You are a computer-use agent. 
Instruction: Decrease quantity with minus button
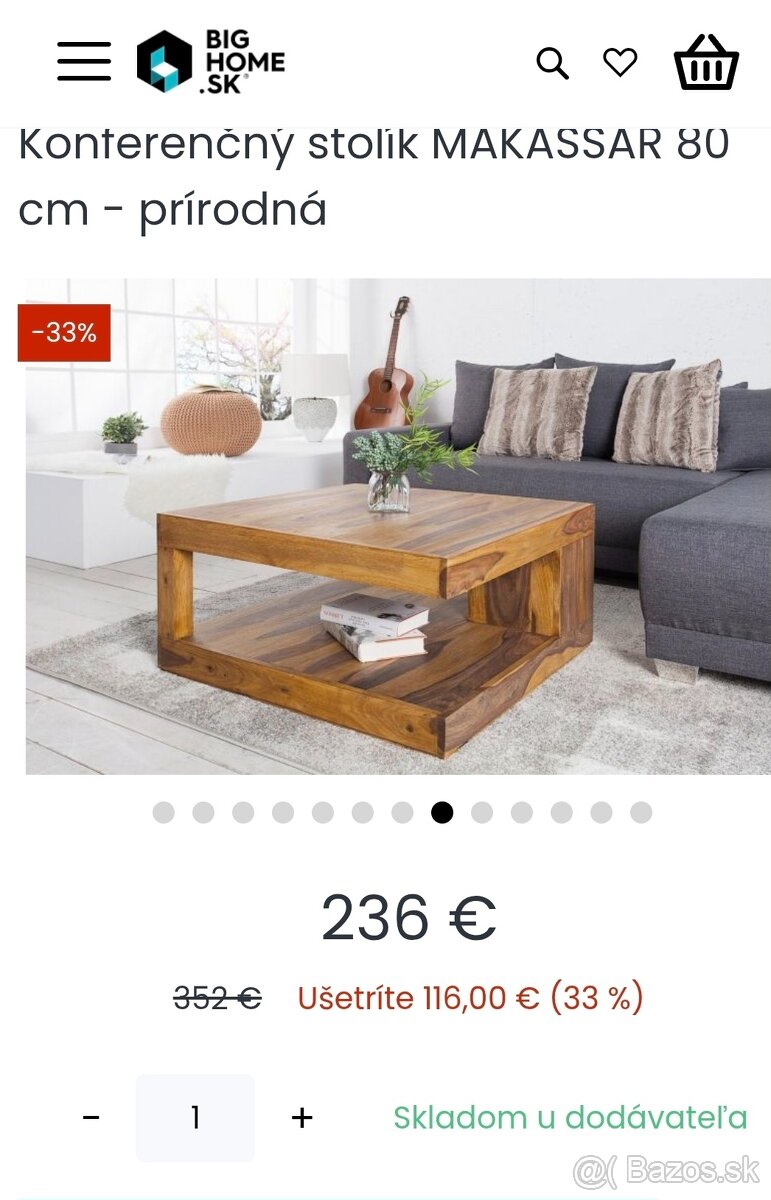click(91, 1117)
